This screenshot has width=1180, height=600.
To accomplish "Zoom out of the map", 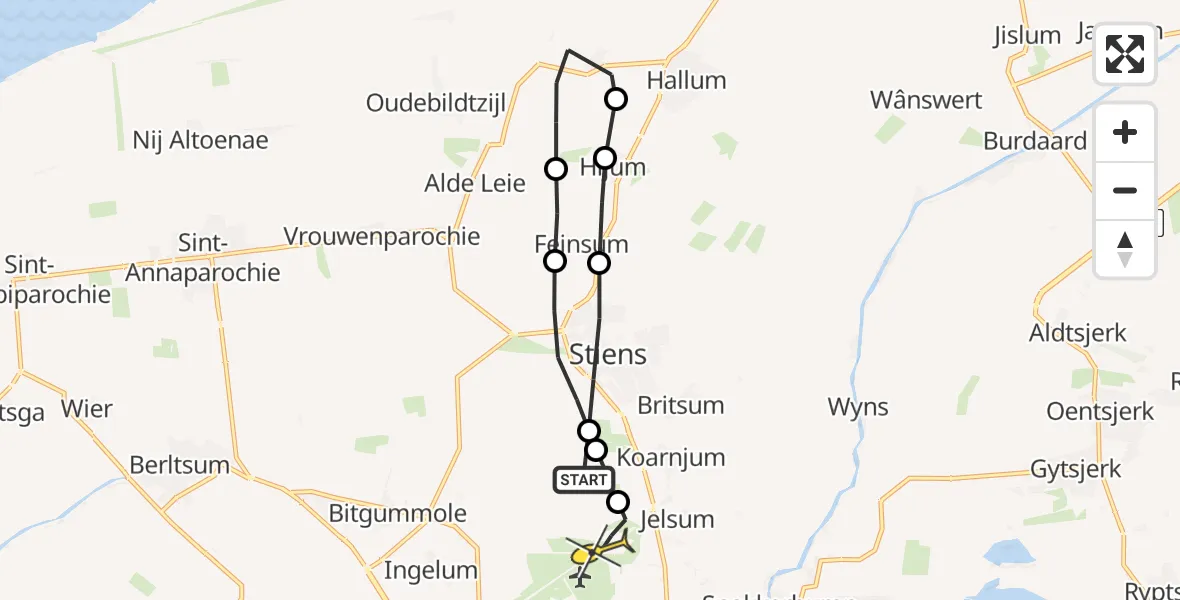I will point(1125,190).
